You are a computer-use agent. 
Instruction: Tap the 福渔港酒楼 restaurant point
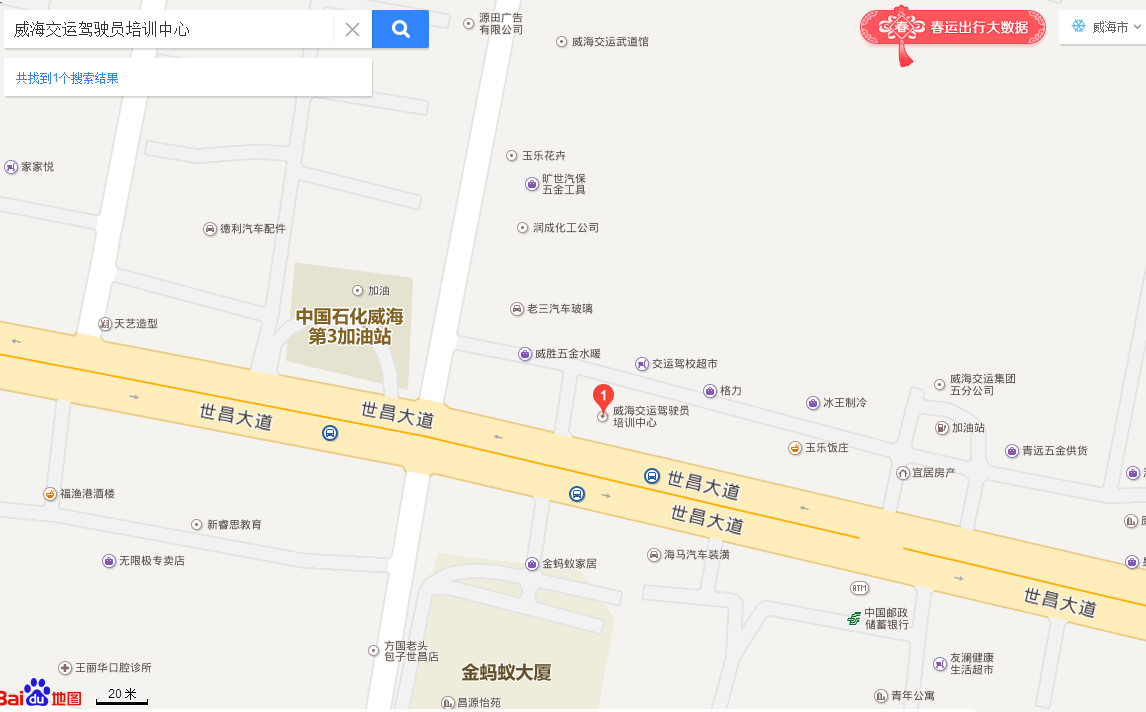(x=50, y=494)
